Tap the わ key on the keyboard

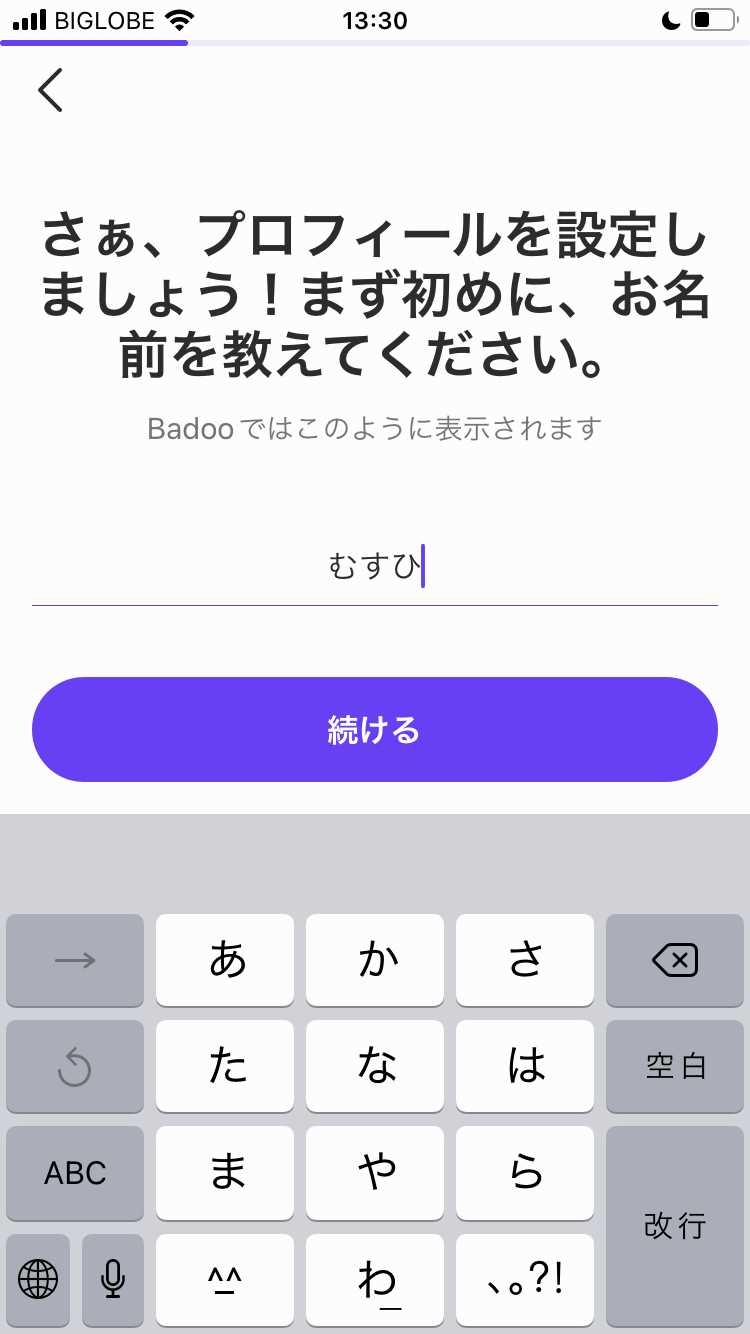click(375, 1281)
